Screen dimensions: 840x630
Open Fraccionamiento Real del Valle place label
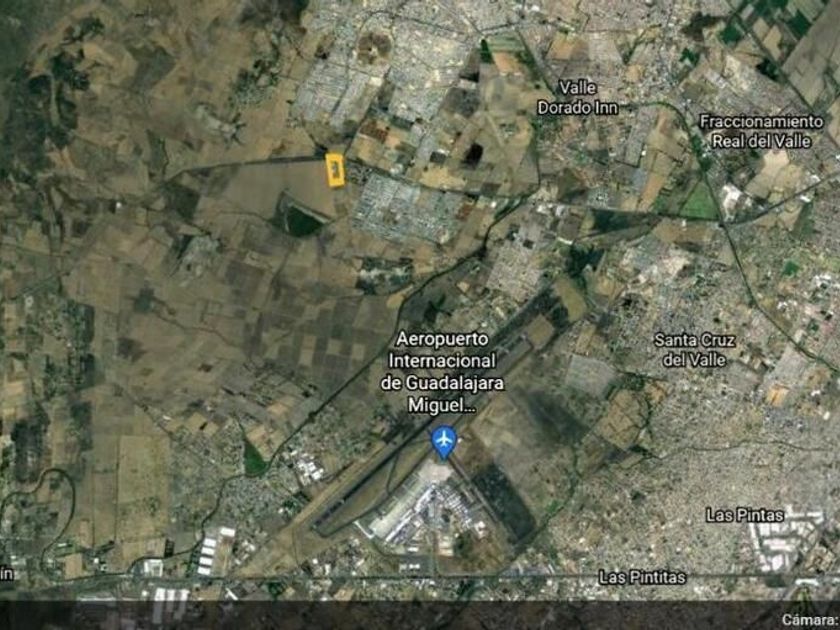pyautogui.click(x=761, y=132)
